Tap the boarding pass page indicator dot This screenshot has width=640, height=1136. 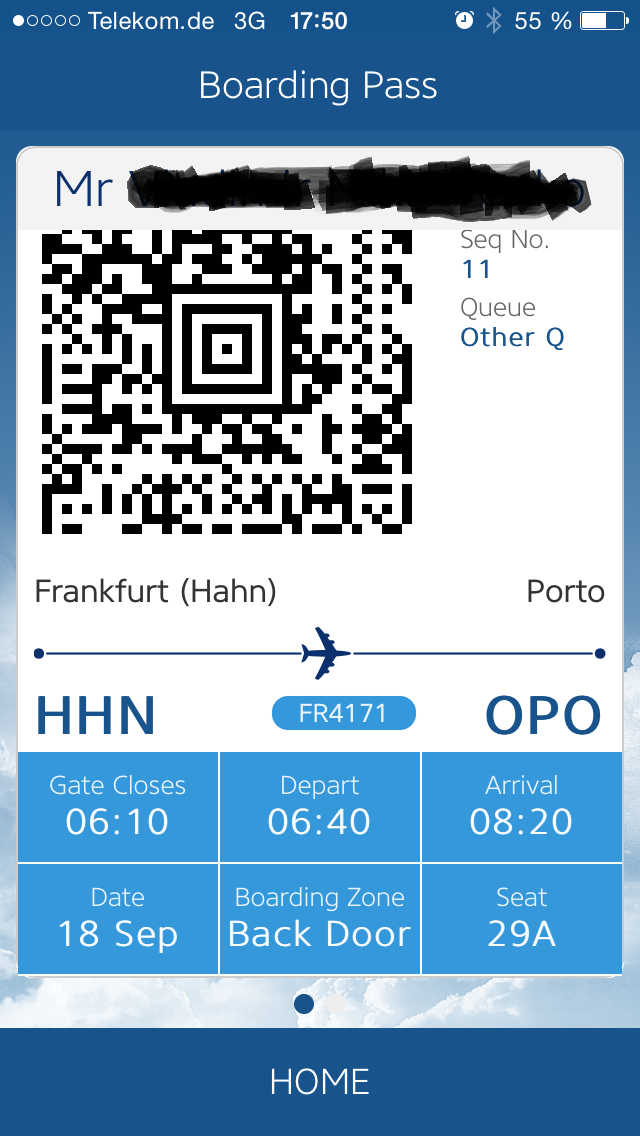point(305,1002)
